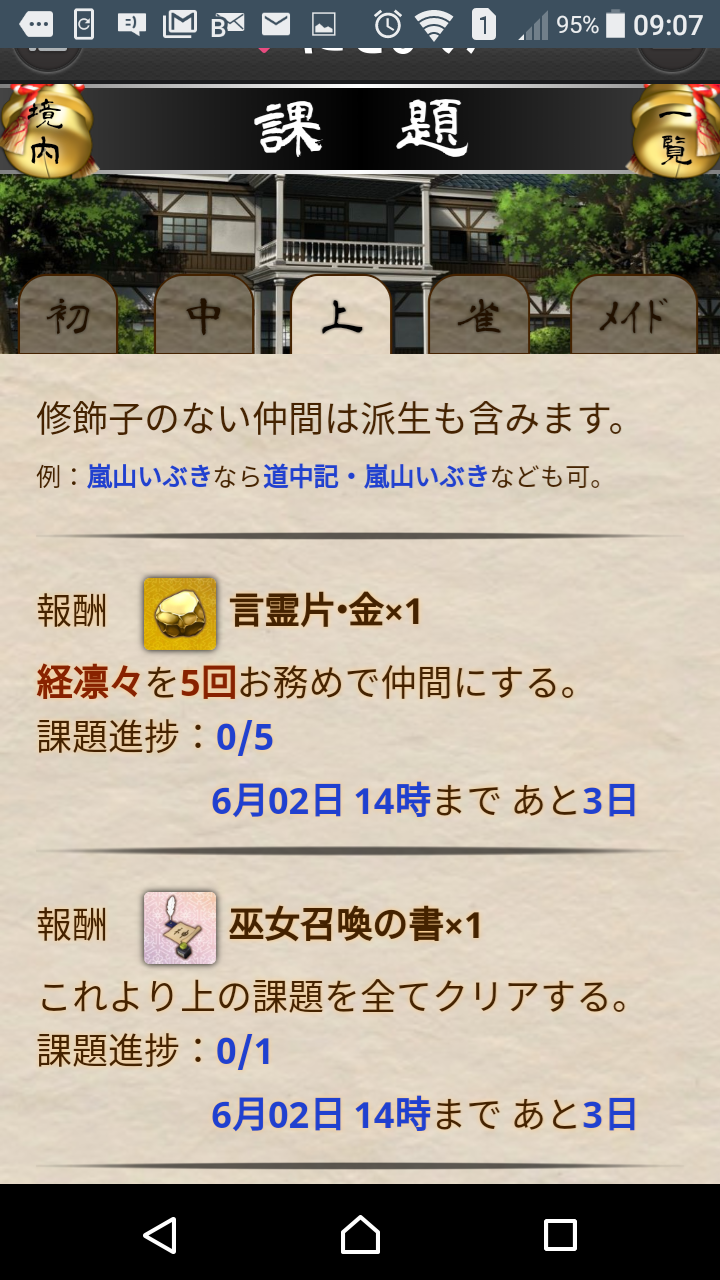The width and height of the screenshot is (720, 1280).
Task: Open the blue 嵐山いぶき link
Action: click(149, 476)
